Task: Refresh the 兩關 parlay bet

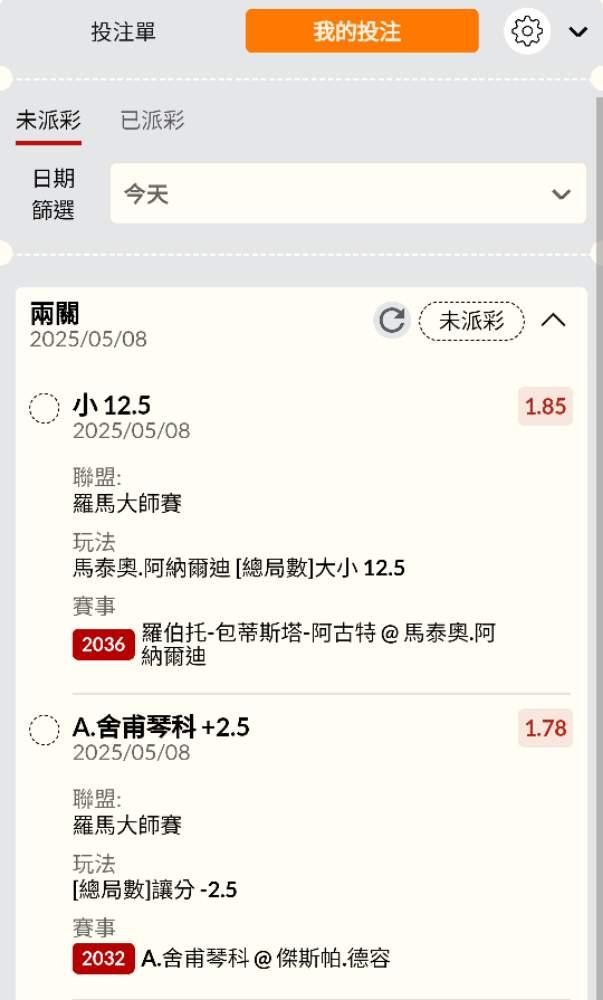Action: (x=391, y=320)
